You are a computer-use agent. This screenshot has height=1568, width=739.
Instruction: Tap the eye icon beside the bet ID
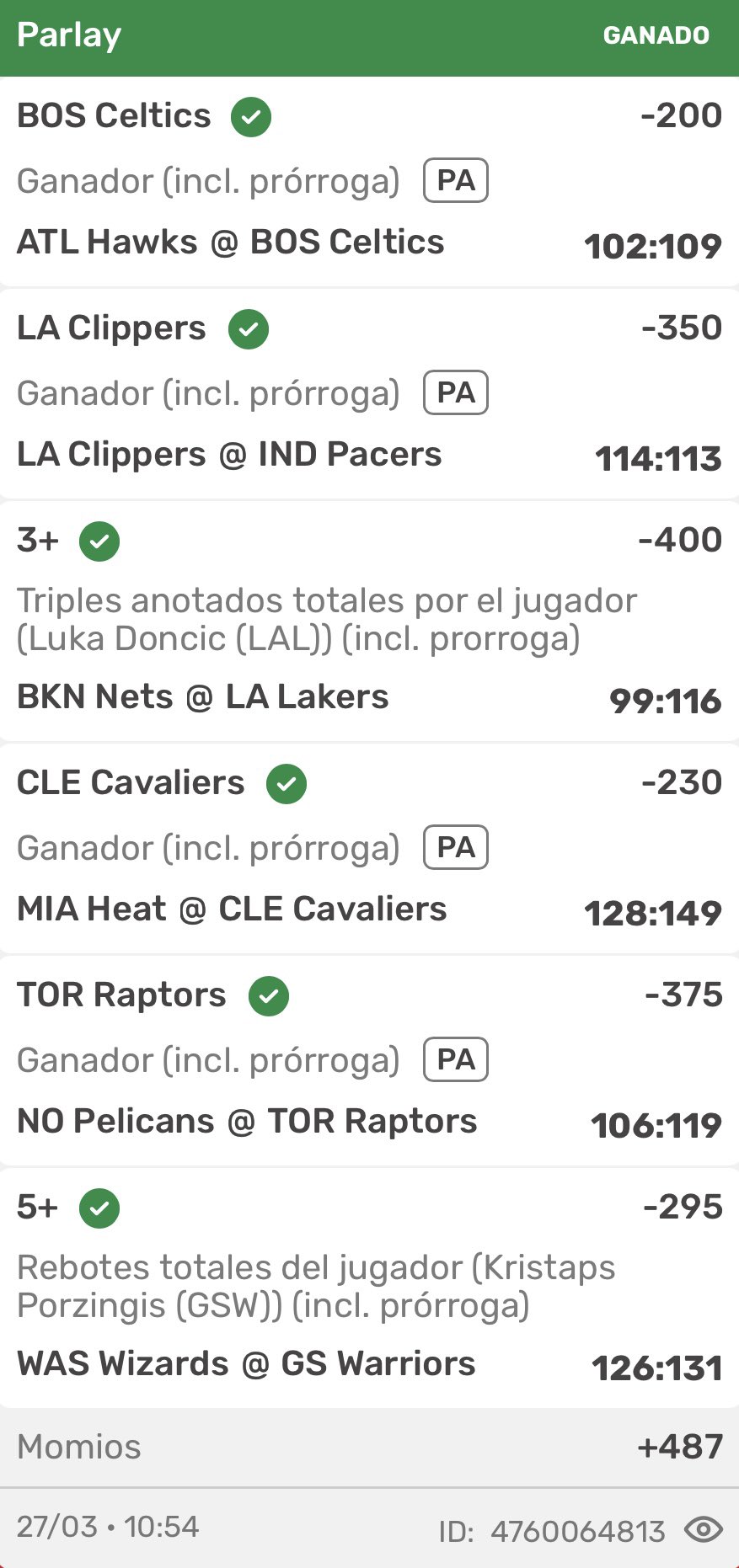[703, 1529]
